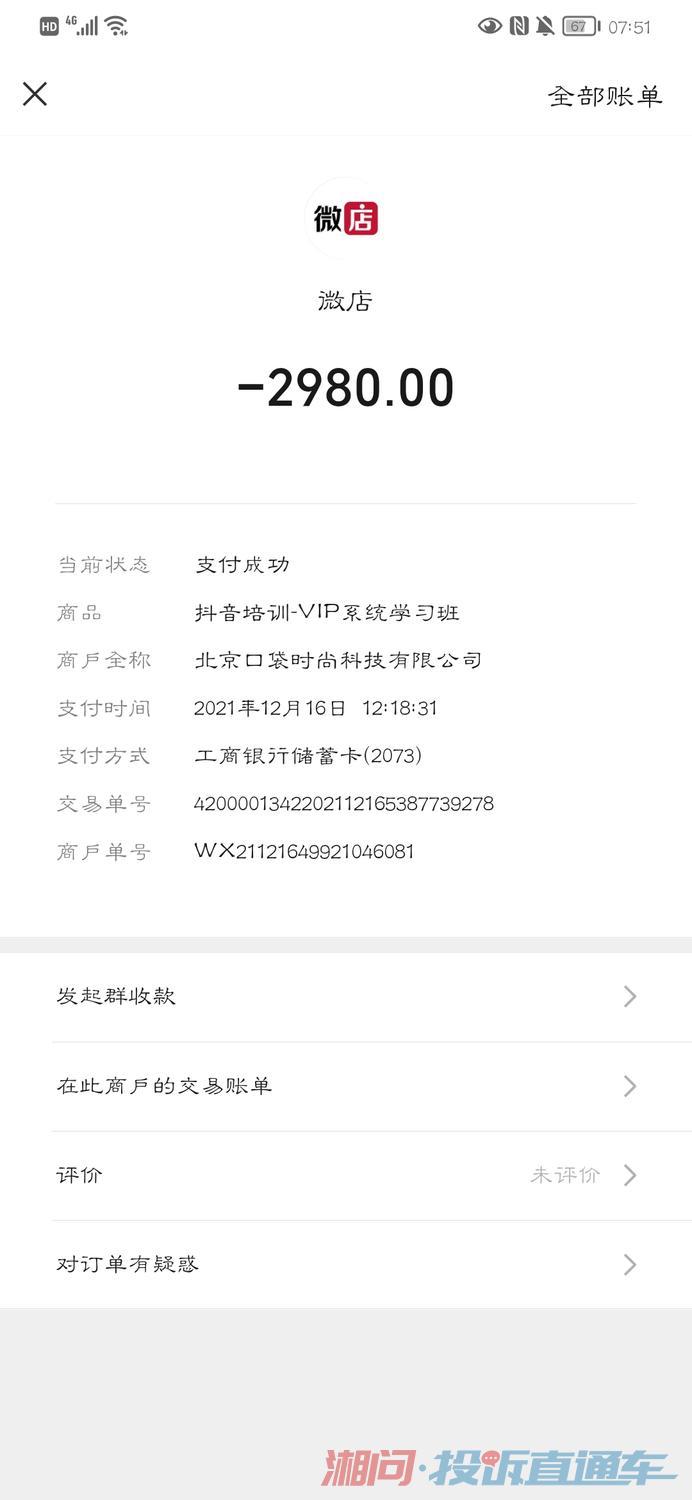Image resolution: width=692 pixels, height=1500 pixels.
Task: Open 全部账单 to view all bills
Action: pyautogui.click(x=604, y=96)
